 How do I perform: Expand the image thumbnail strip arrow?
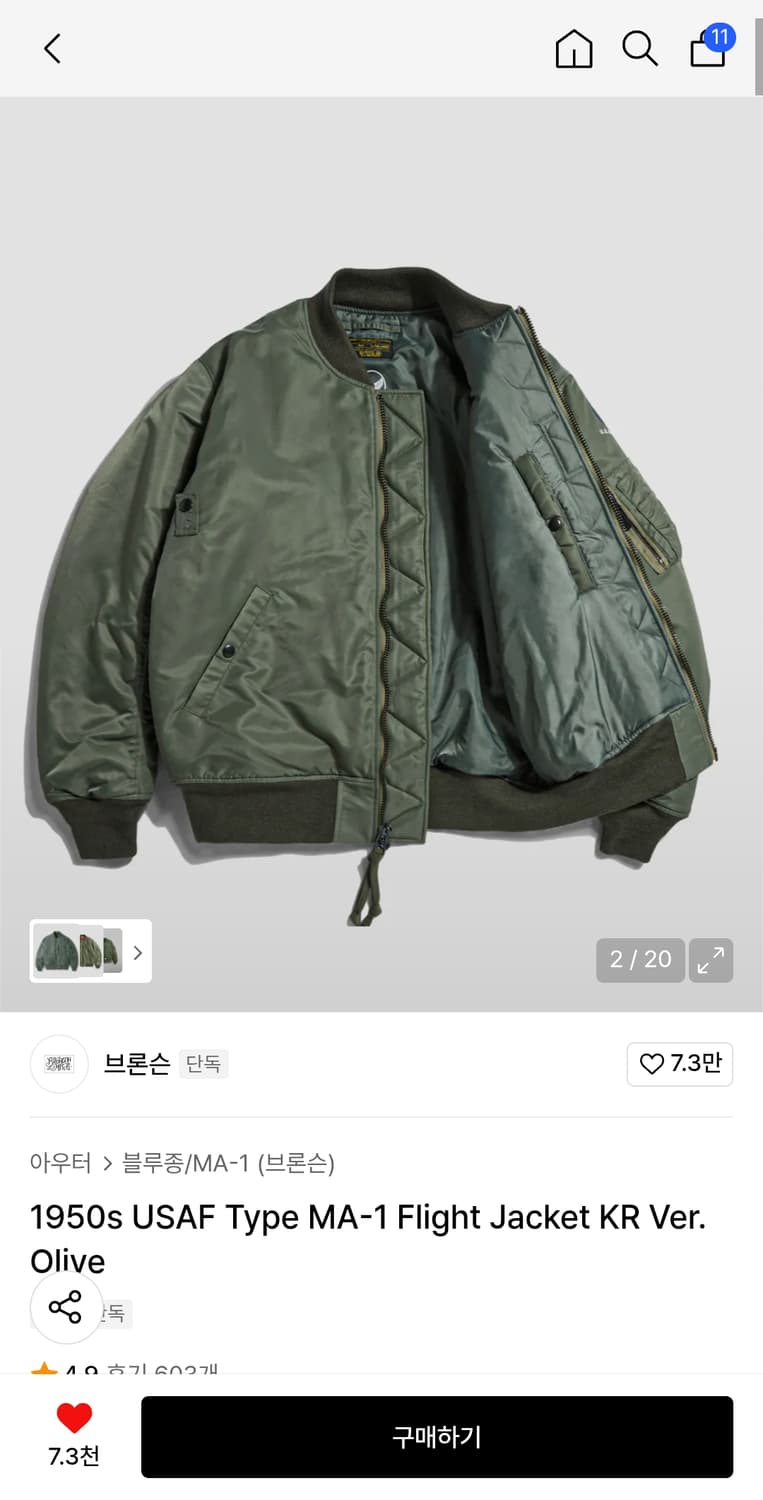[x=137, y=952]
